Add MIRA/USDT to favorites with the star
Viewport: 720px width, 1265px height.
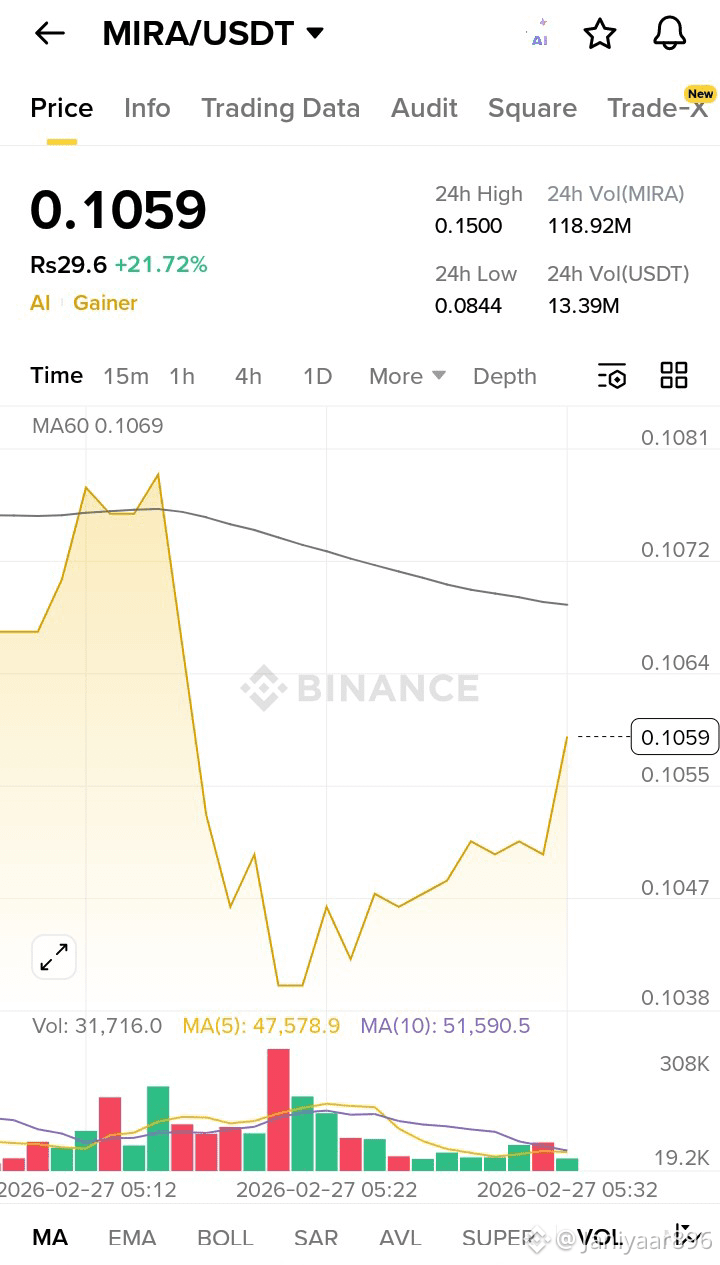600,33
